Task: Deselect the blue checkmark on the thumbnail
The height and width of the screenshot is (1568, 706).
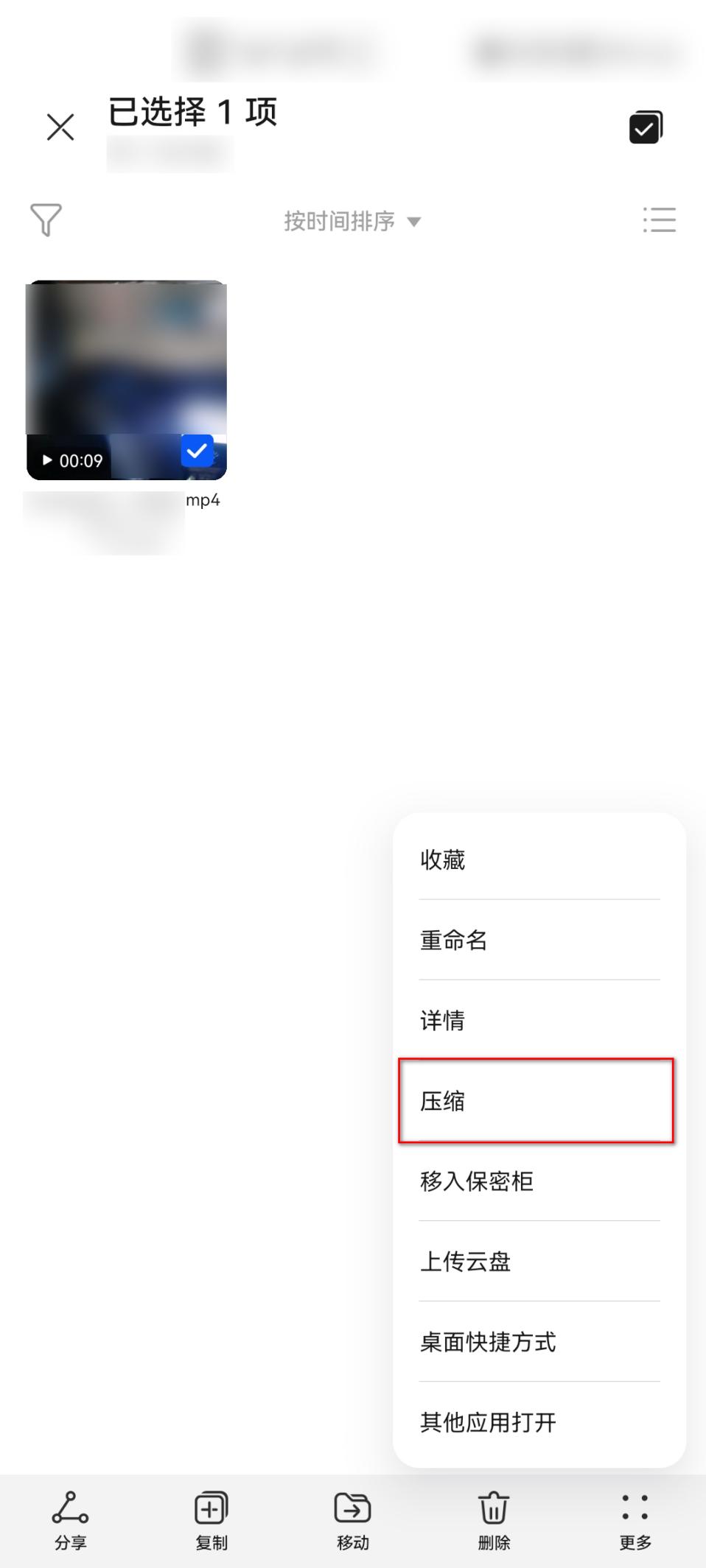Action: (x=197, y=450)
